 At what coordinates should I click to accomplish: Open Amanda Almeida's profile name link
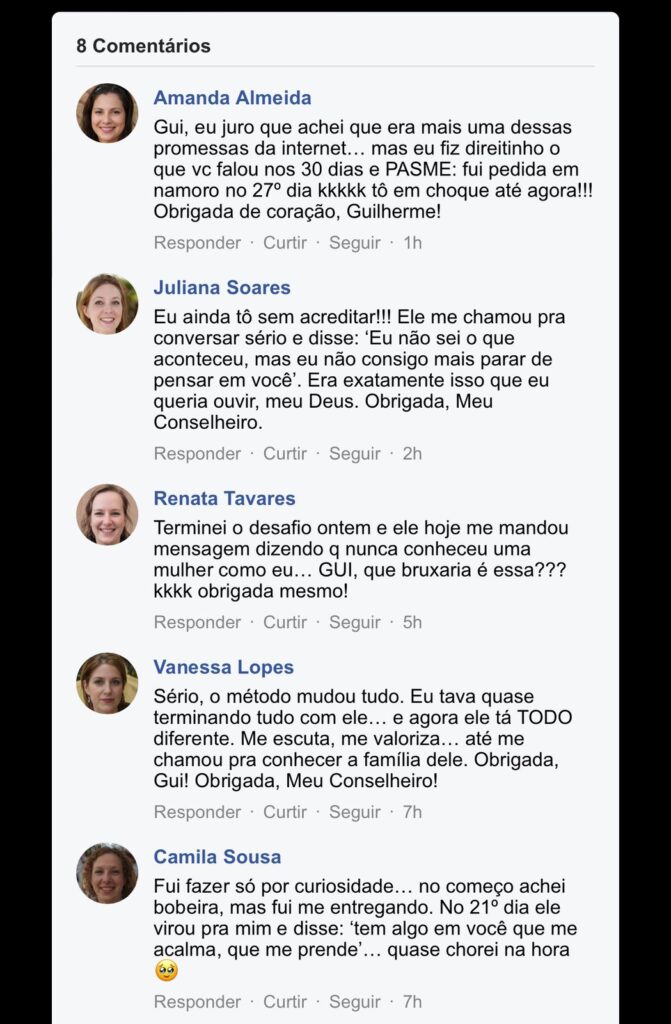coord(232,98)
